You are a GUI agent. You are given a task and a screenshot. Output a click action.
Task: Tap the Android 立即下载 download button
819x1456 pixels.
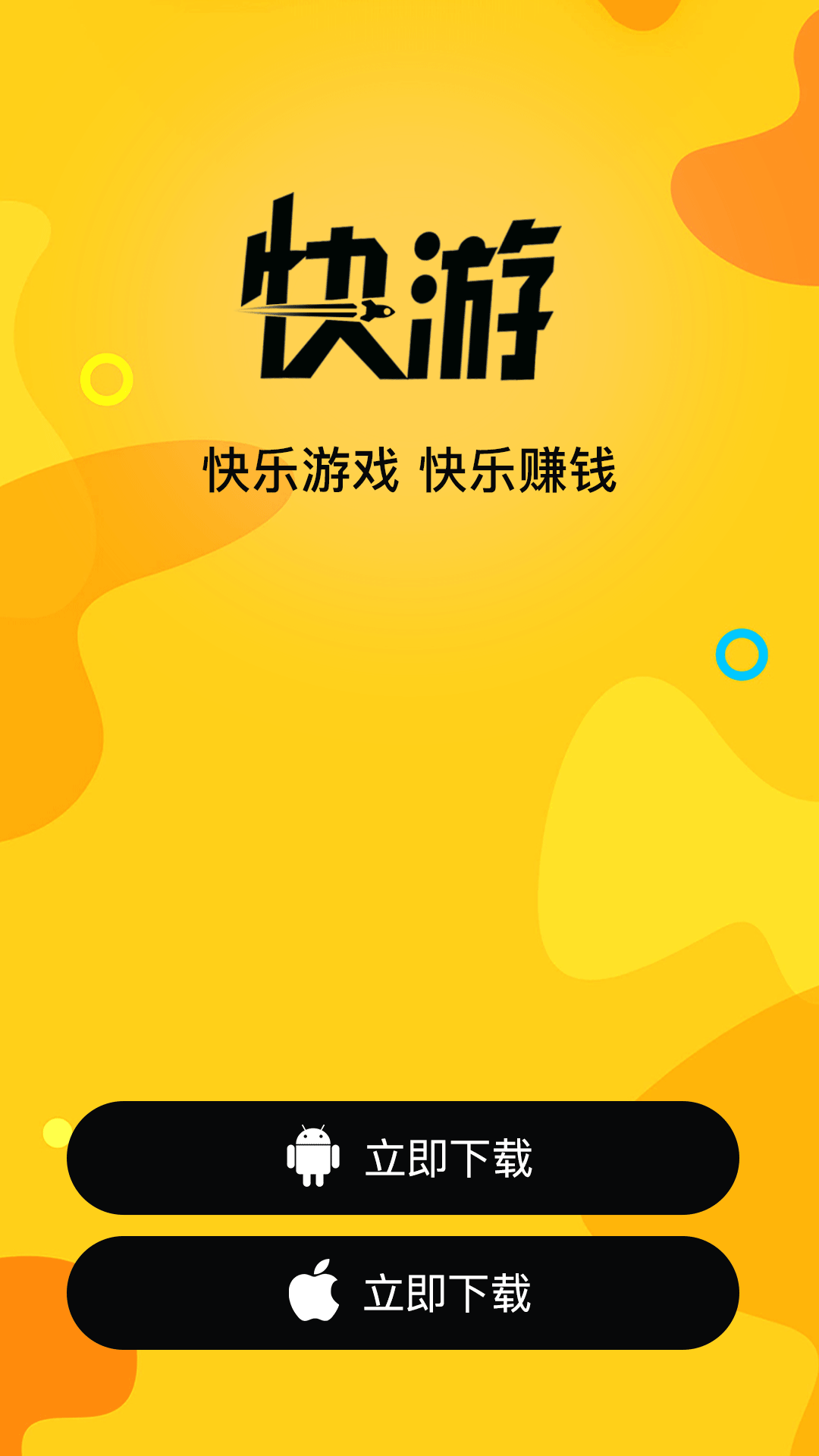pyautogui.click(x=403, y=1158)
